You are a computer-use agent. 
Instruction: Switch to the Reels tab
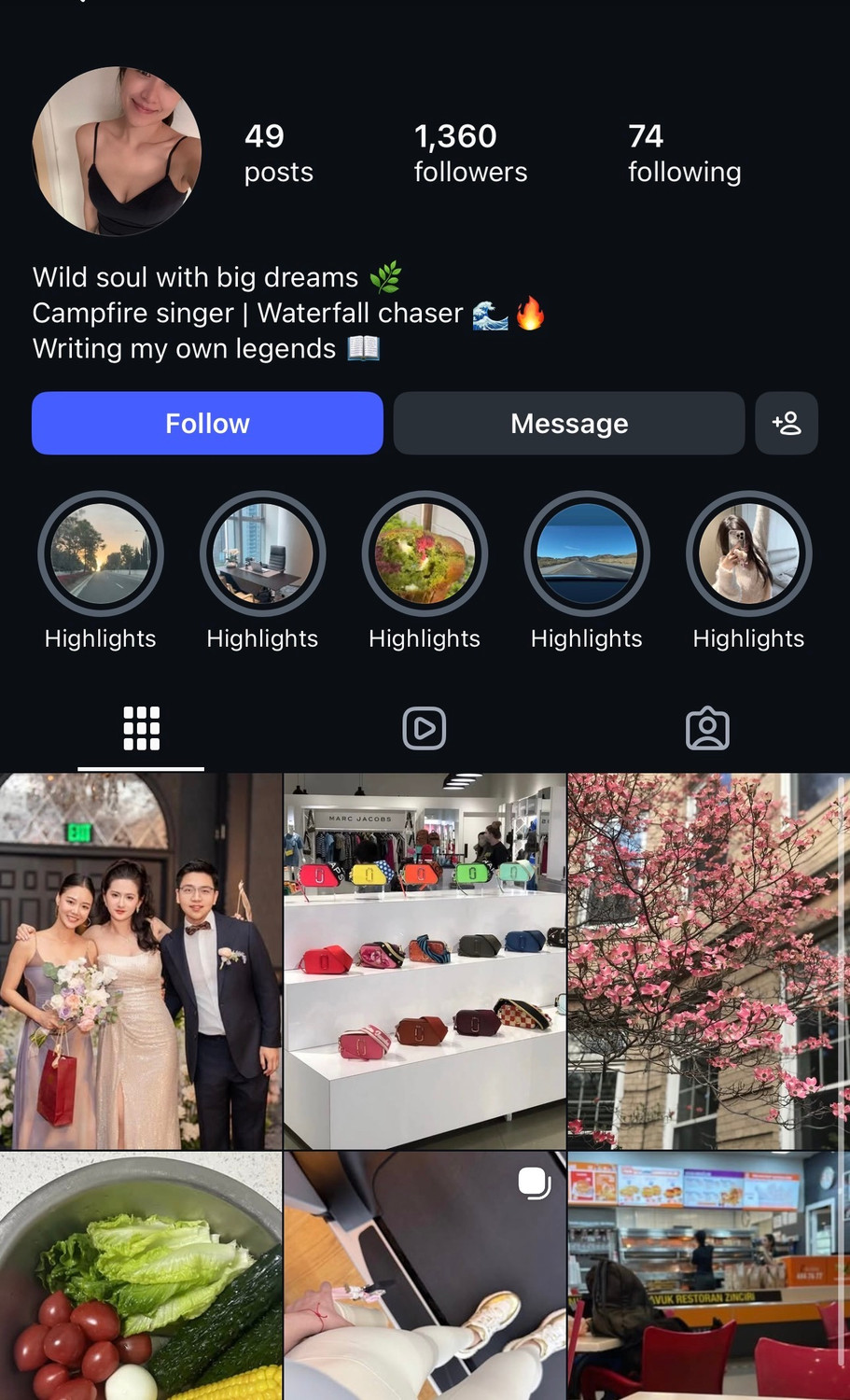(425, 728)
